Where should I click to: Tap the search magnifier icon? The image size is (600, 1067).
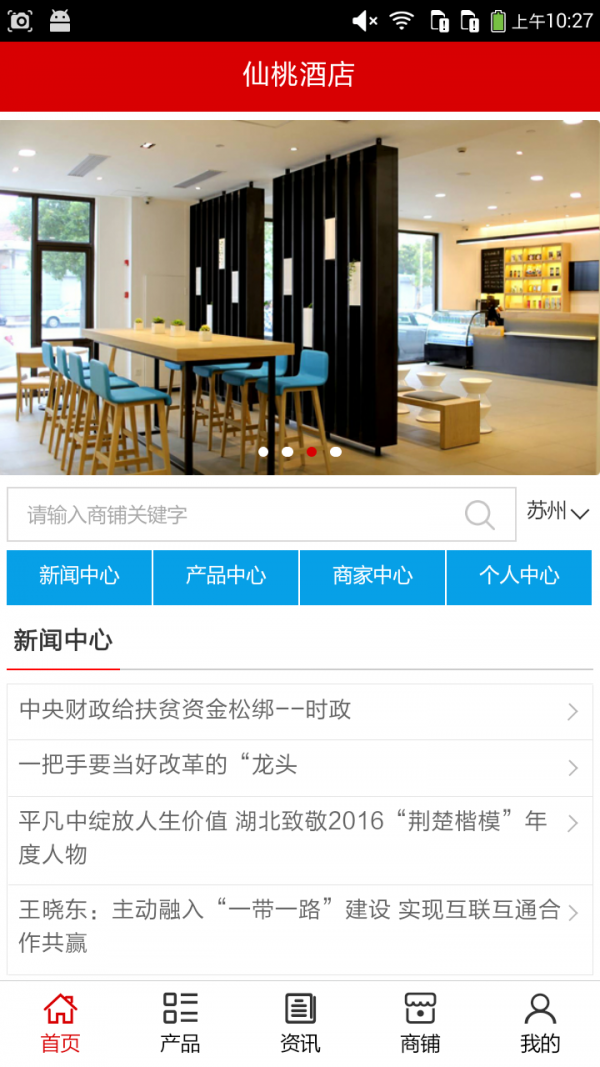point(480,515)
